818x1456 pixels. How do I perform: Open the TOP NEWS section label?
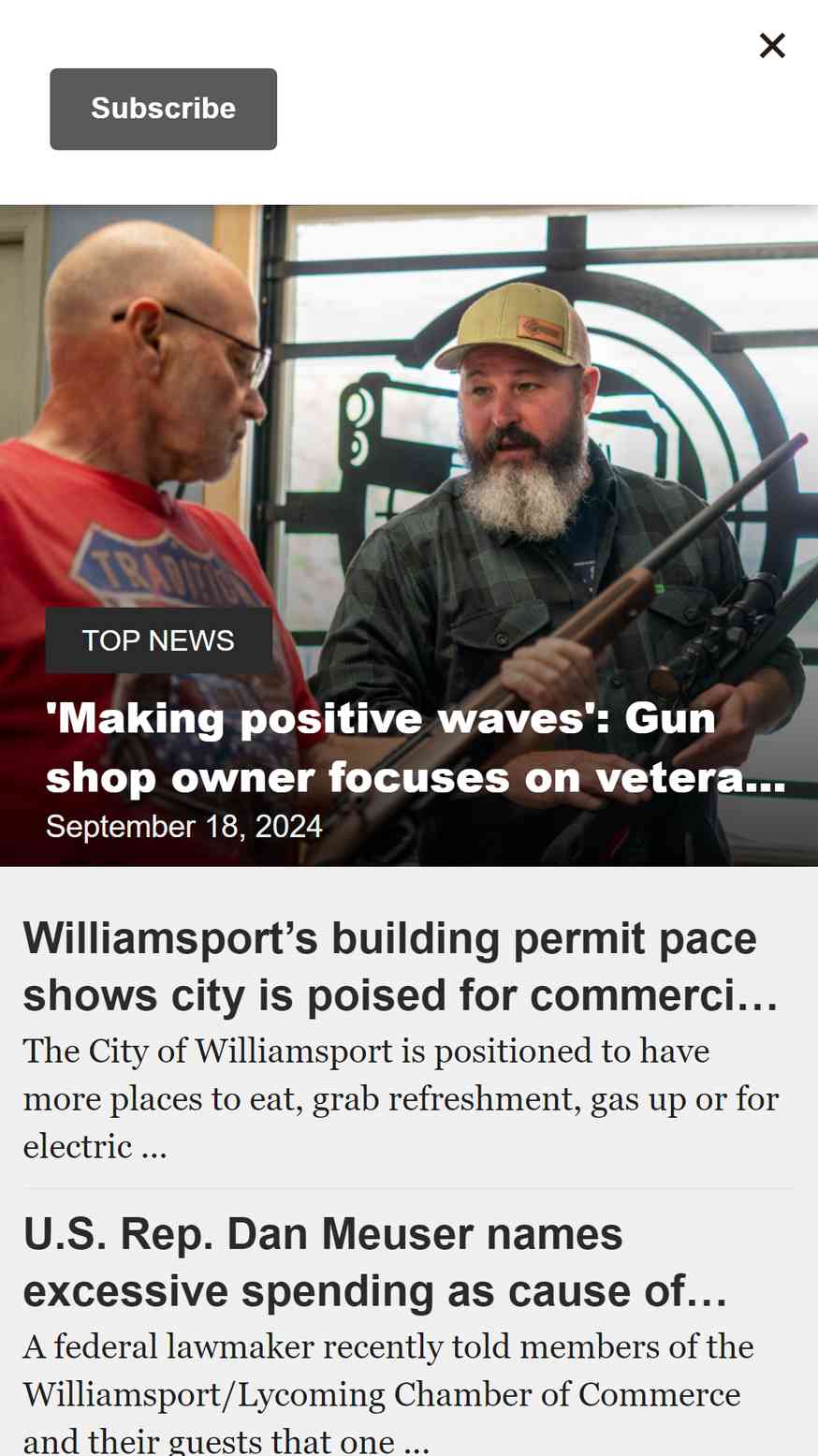pos(158,640)
